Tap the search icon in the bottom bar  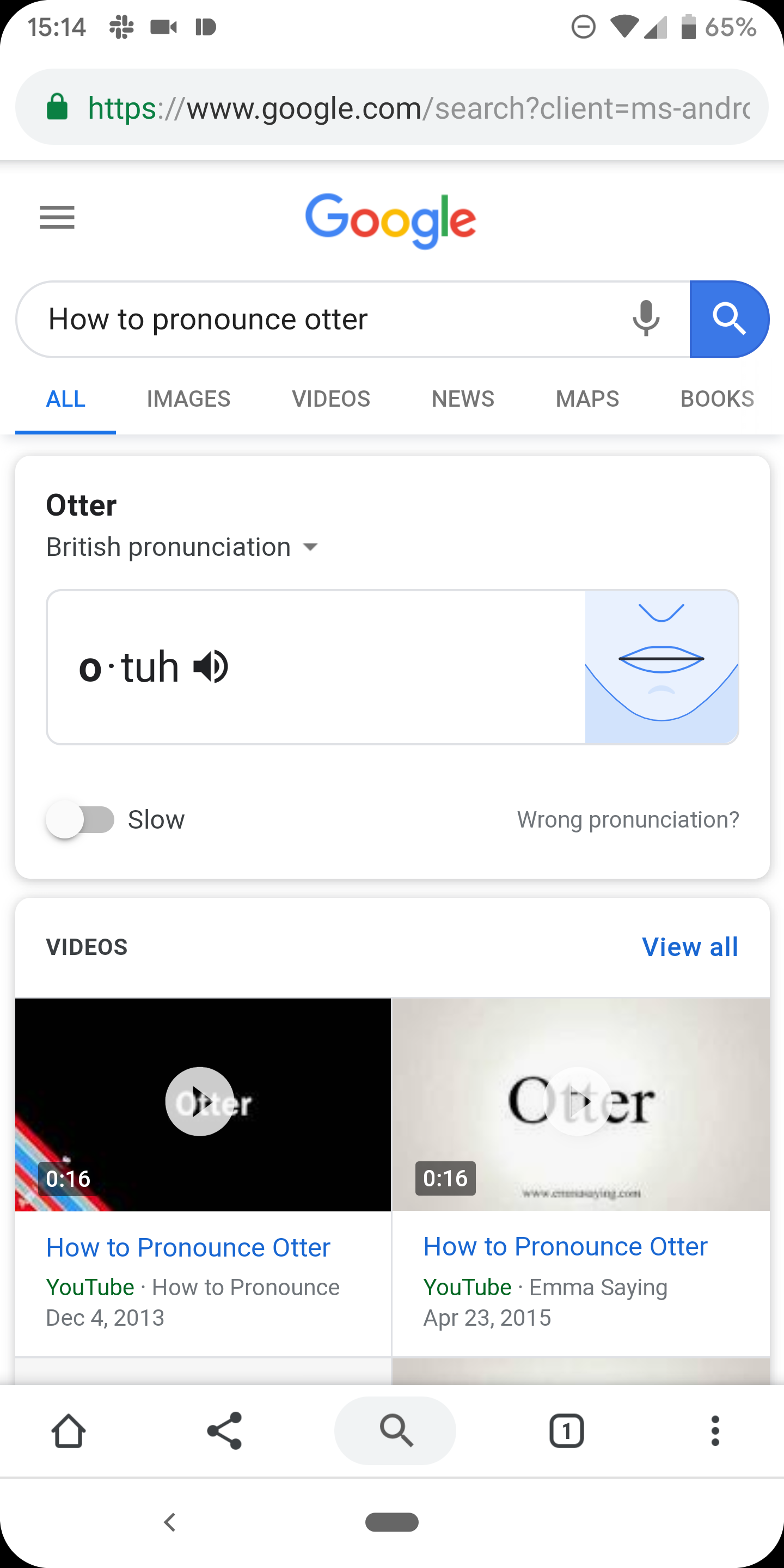pos(395,1431)
